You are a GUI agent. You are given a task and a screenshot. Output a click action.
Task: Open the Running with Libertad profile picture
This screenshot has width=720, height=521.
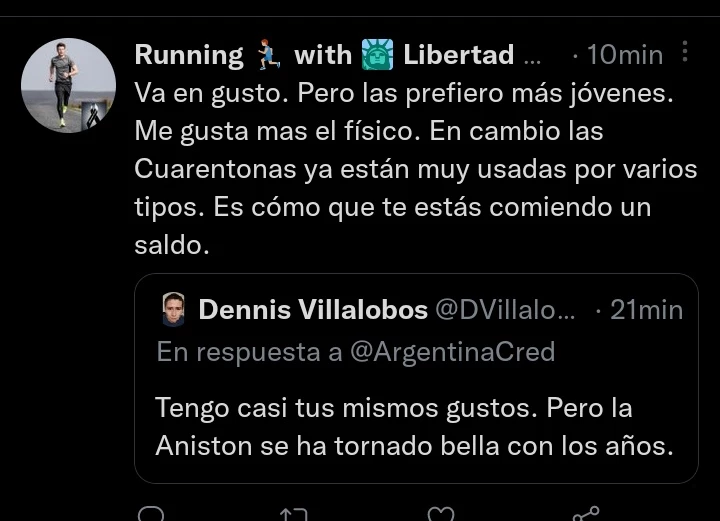coord(69,86)
